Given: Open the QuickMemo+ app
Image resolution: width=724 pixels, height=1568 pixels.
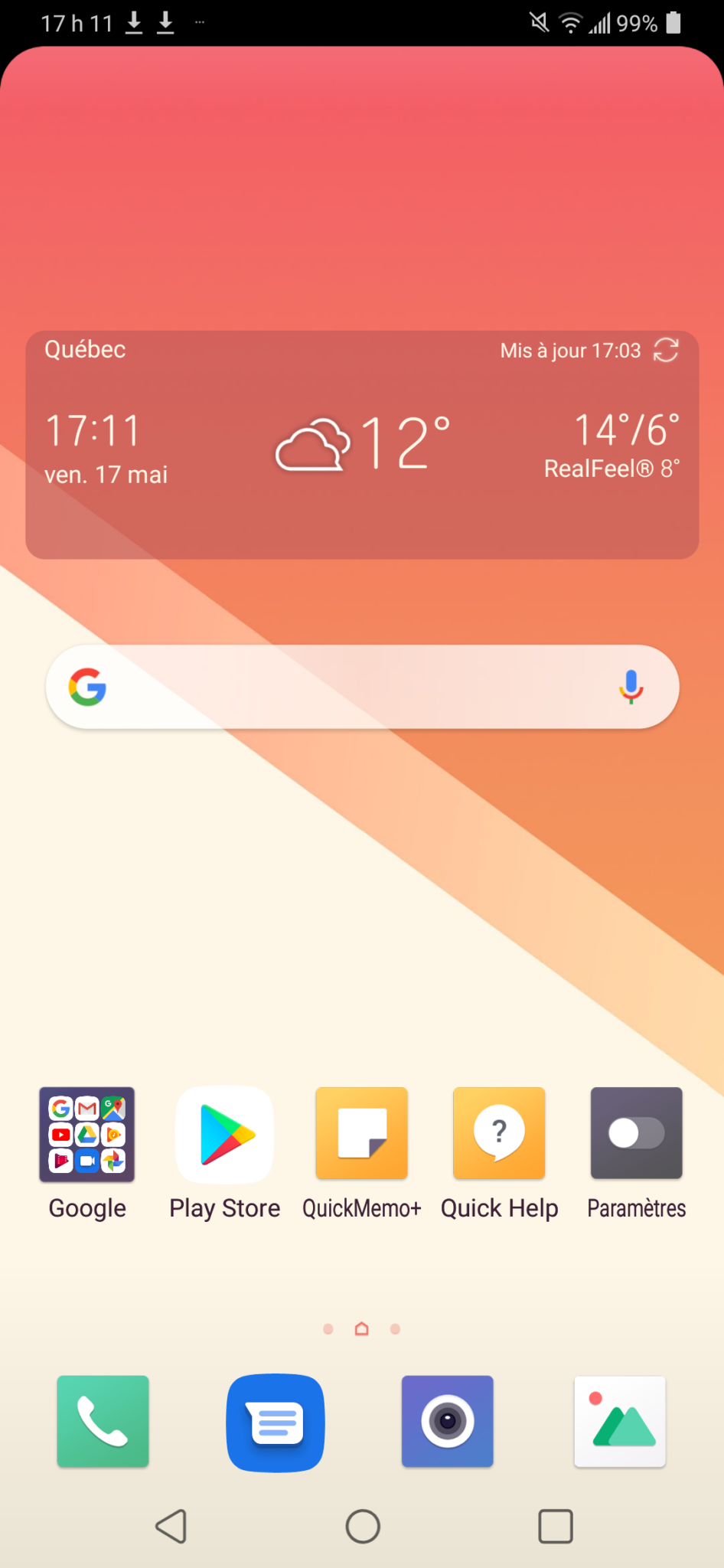Looking at the screenshot, I should tap(362, 1135).
